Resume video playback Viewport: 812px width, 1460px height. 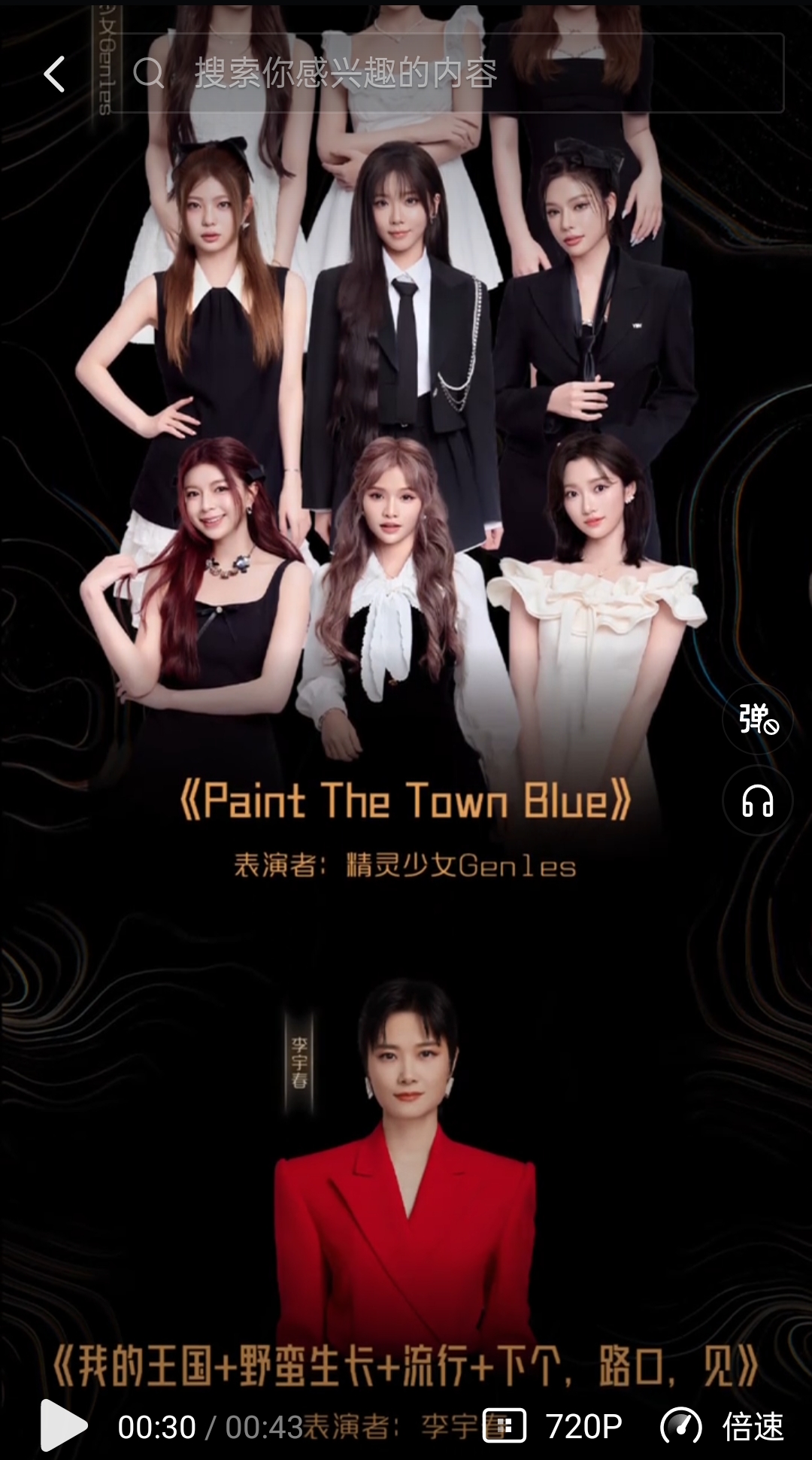coord(63,1425)
